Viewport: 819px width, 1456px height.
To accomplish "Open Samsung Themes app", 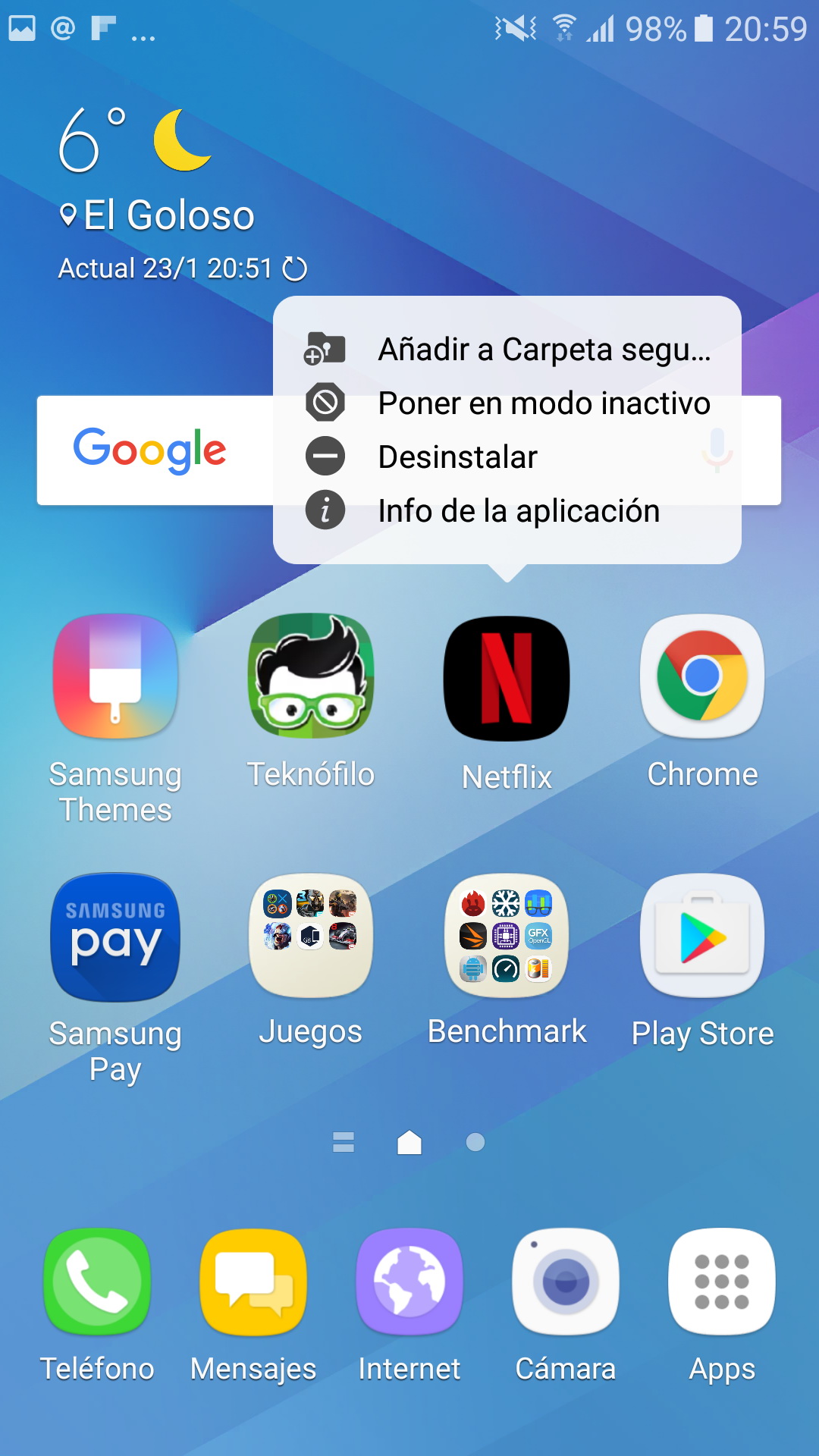I will point(115,676).
